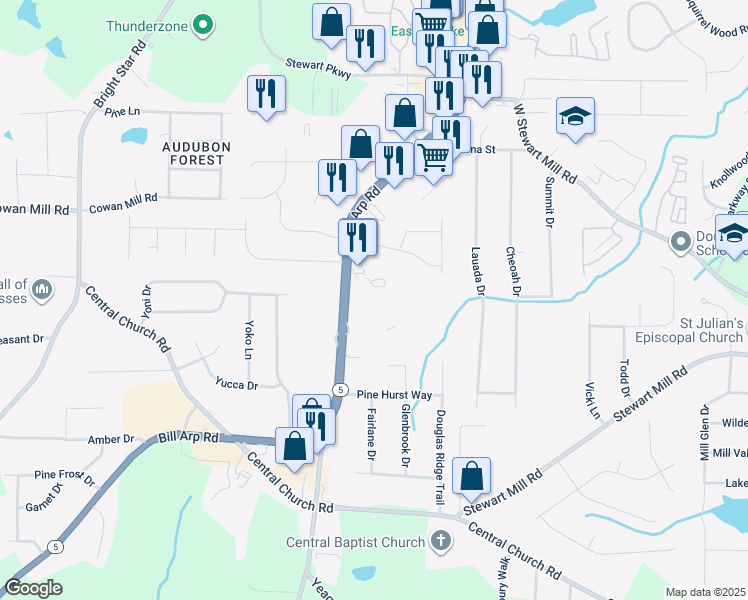Tap the Thunderzone place pin
Viewport: 748px width, 600px height.
pos(203,26)
